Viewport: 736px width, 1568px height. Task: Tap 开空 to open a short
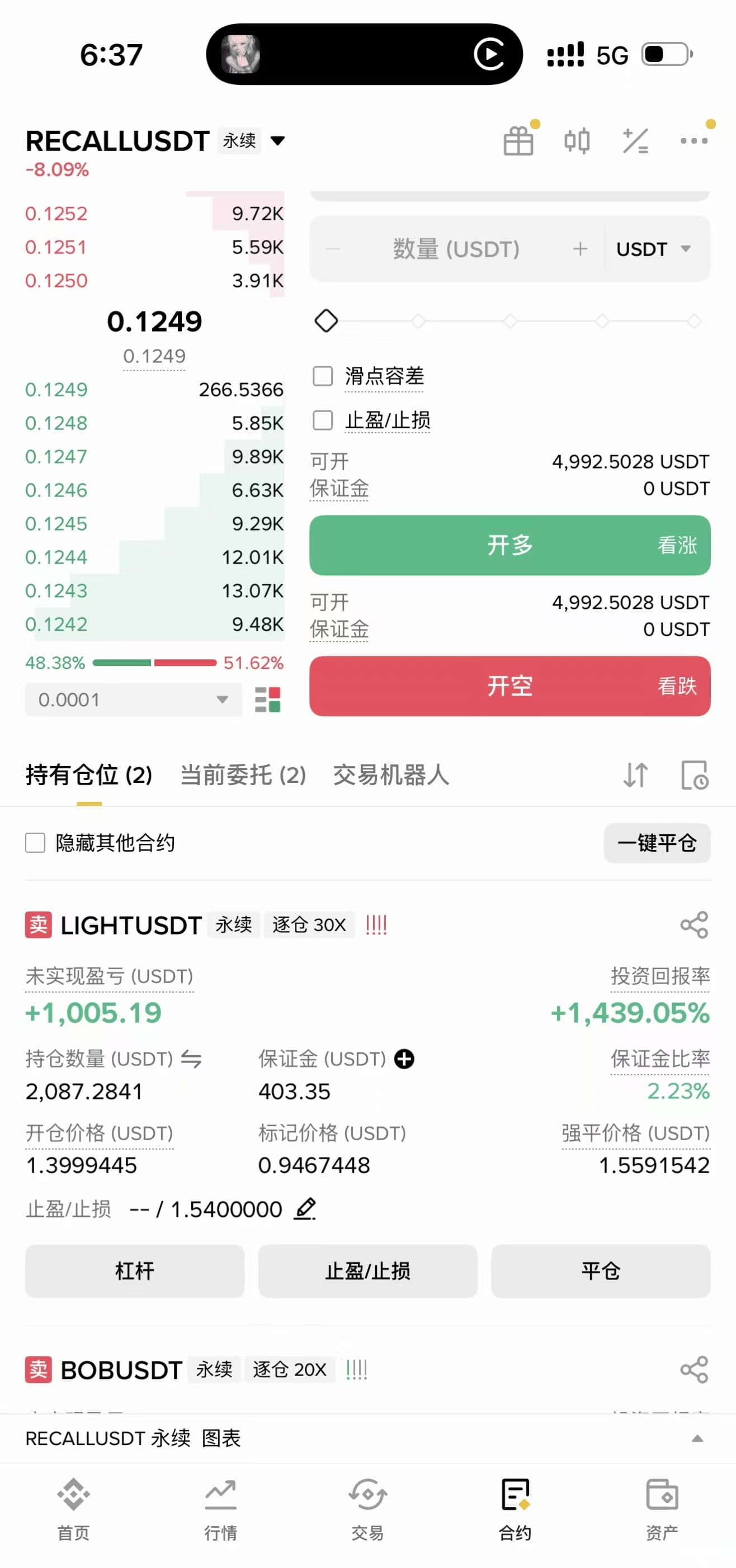tap(509, 686)
